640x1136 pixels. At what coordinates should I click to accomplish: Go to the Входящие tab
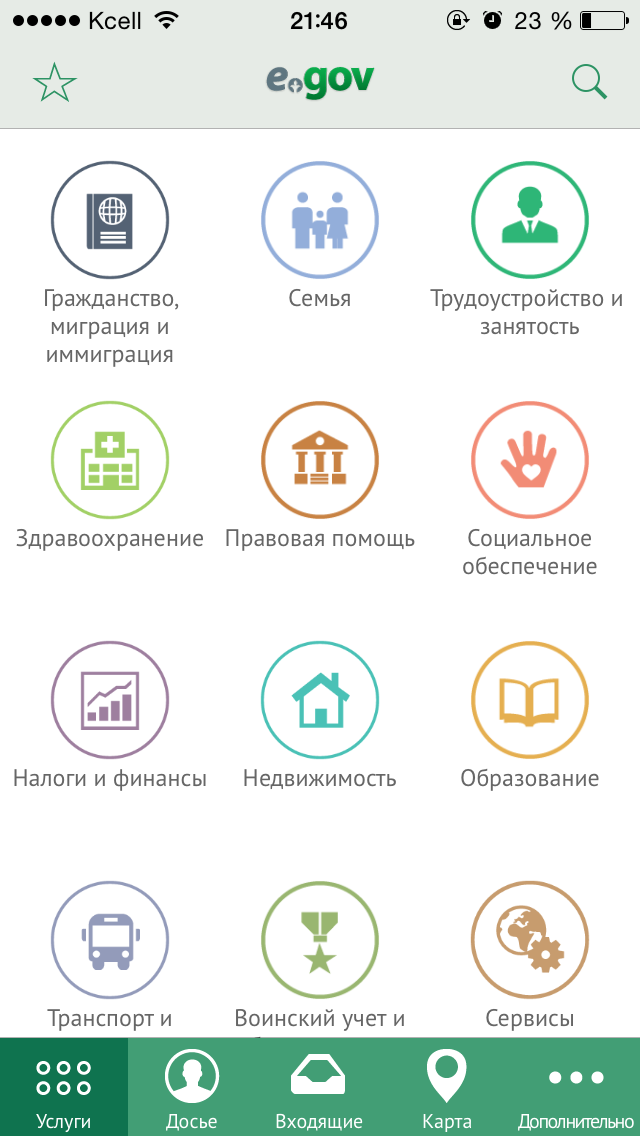[x=319, y=1087]
